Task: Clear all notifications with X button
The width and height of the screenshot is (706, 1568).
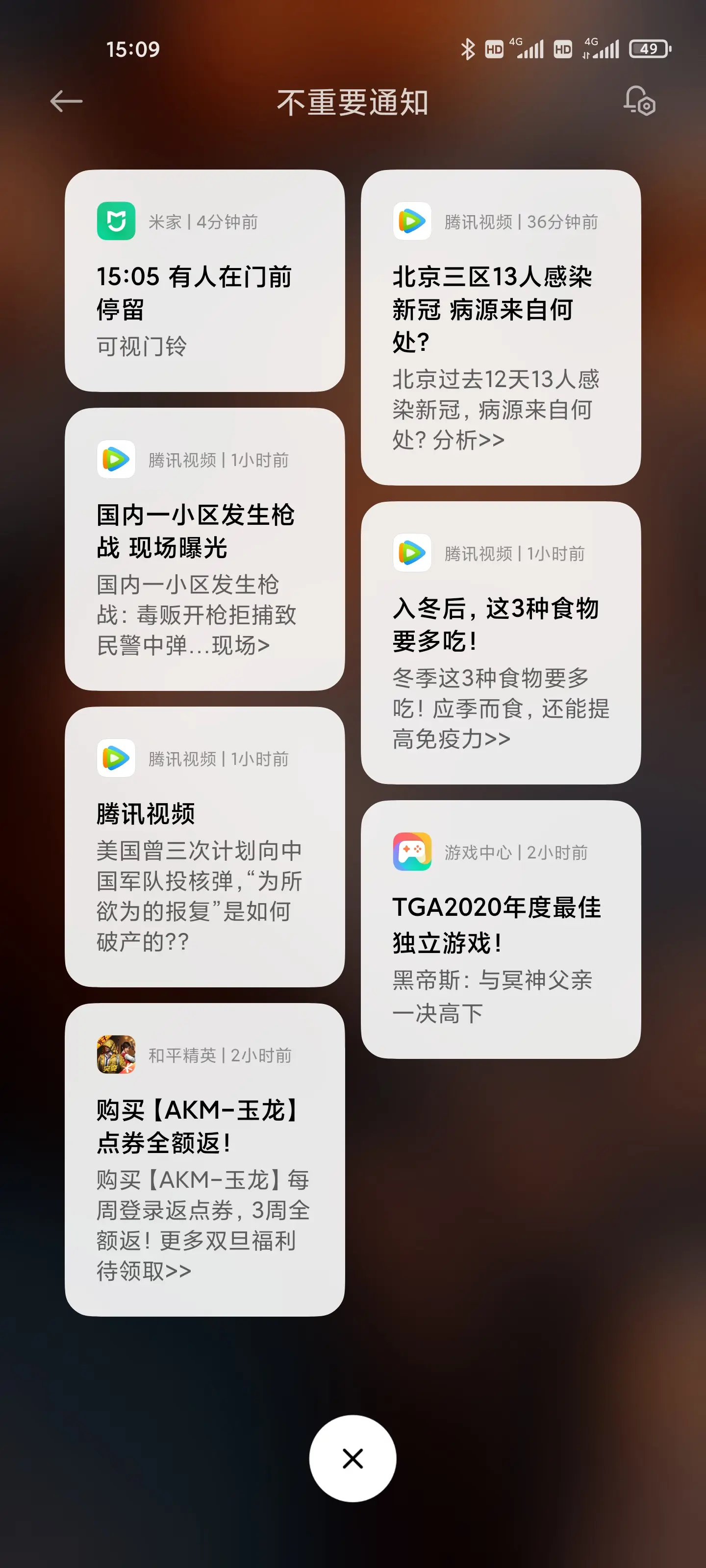Action: coord(352,1458)
